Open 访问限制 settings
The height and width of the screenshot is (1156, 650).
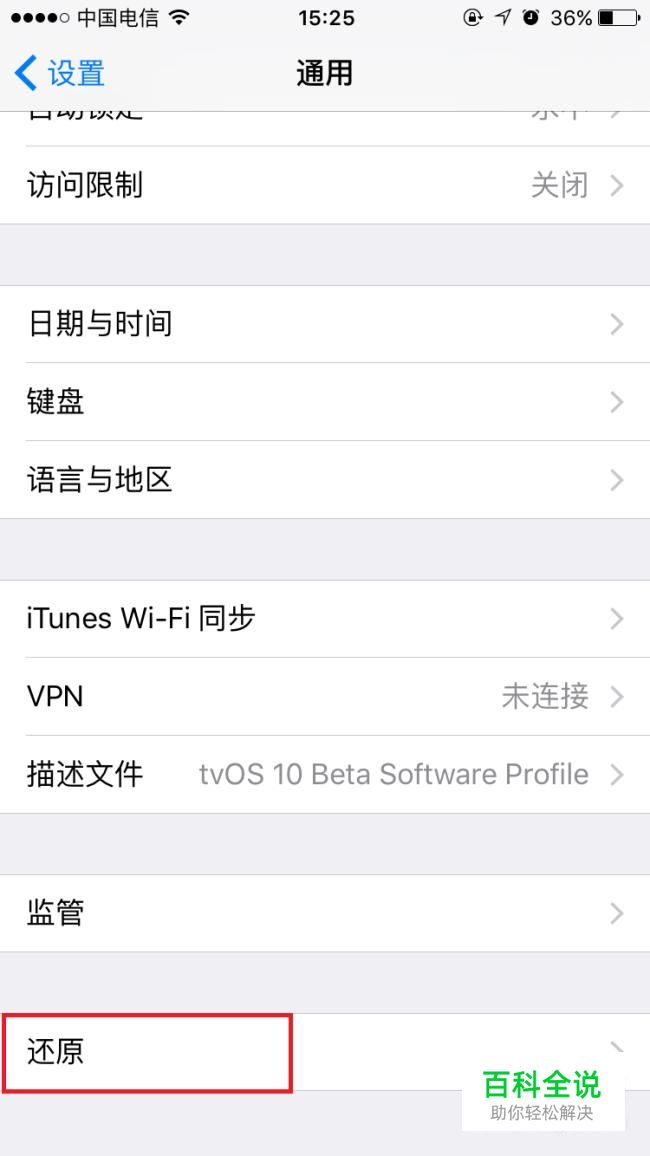pos(325,185)
